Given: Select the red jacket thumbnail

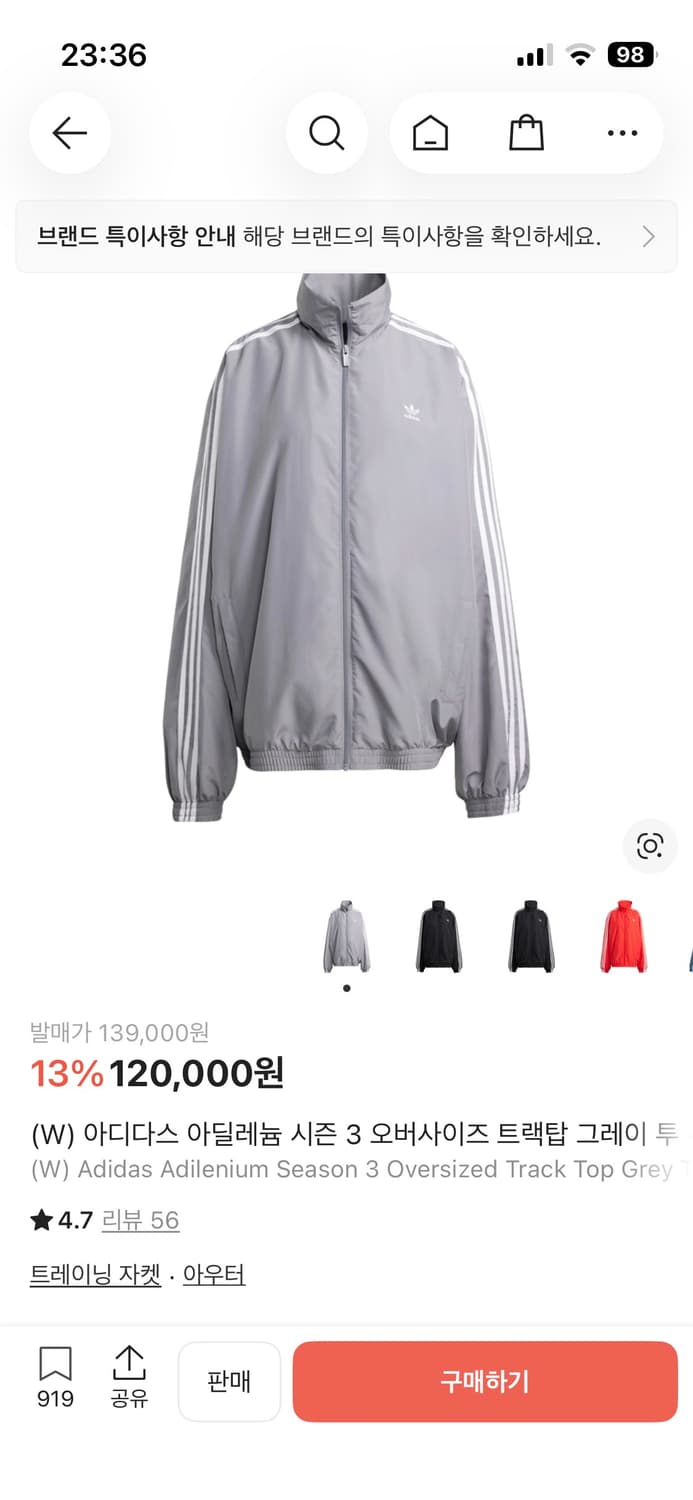Looking at the screenshot, I should click(623, 936).
